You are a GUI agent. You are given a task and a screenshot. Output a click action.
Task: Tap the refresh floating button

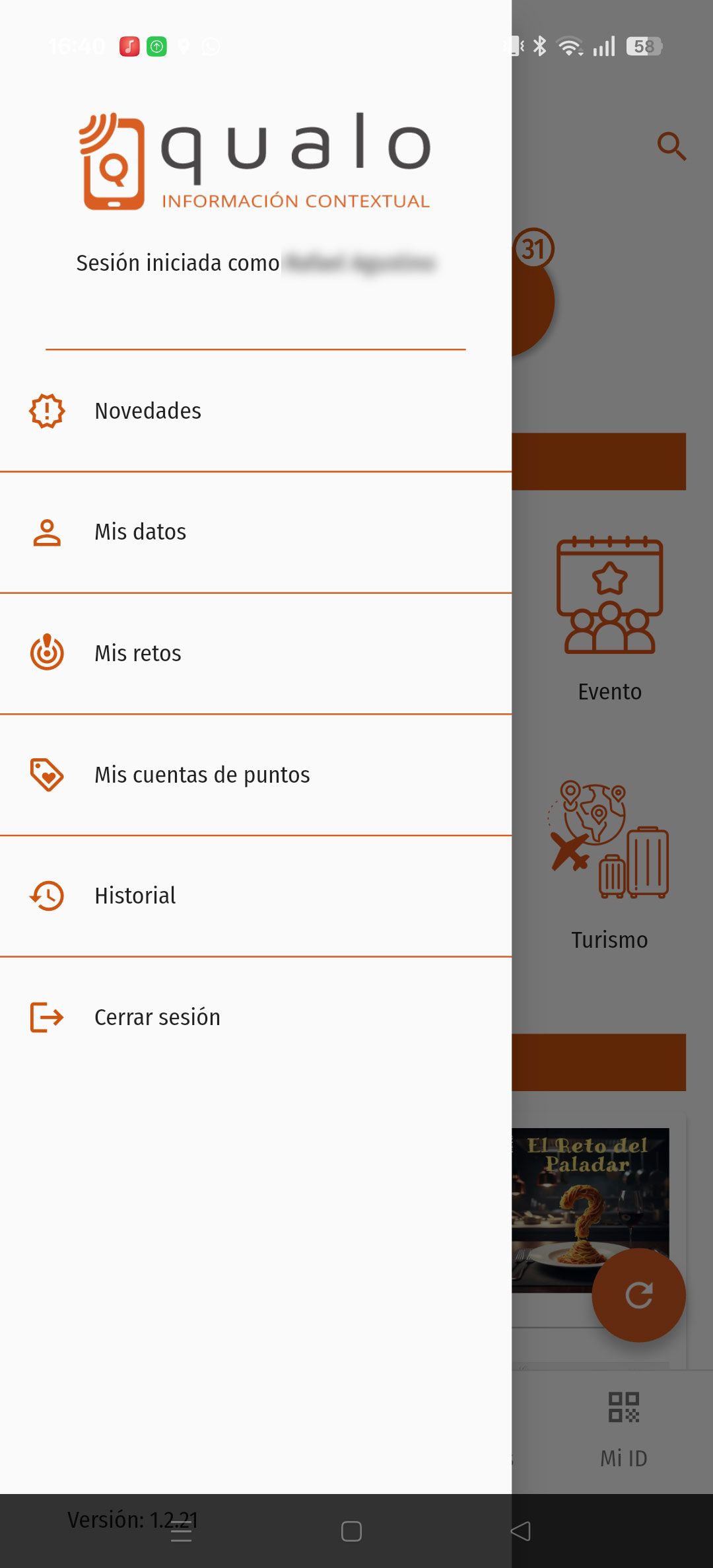coord(638,1295)
